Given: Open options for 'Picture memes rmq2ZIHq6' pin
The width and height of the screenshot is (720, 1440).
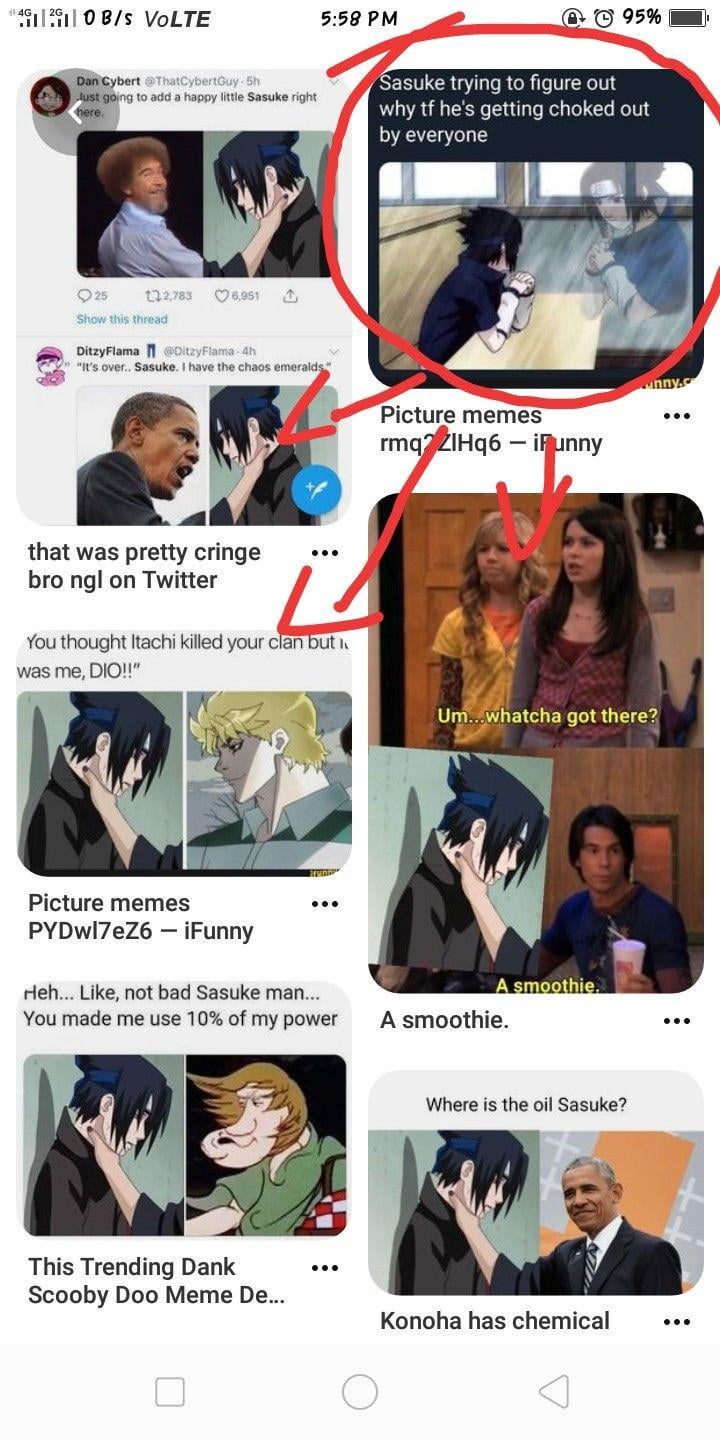Looking at the screenshot, I should (677, 417).
